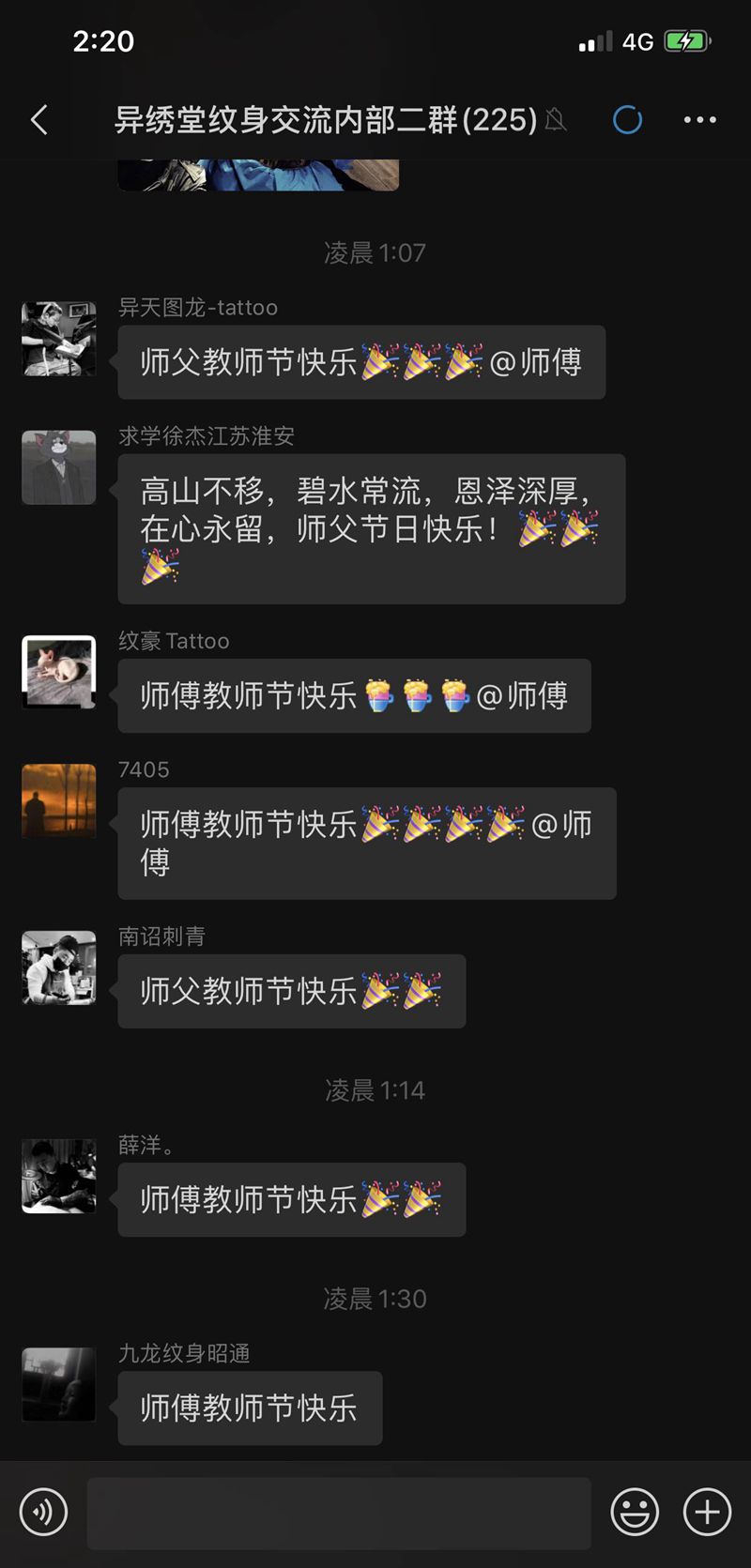This screenshot has height=1568, width=751.
Task: Open avatar of 求学徐杰江苏淮安
Action: (x=59, y=467)
